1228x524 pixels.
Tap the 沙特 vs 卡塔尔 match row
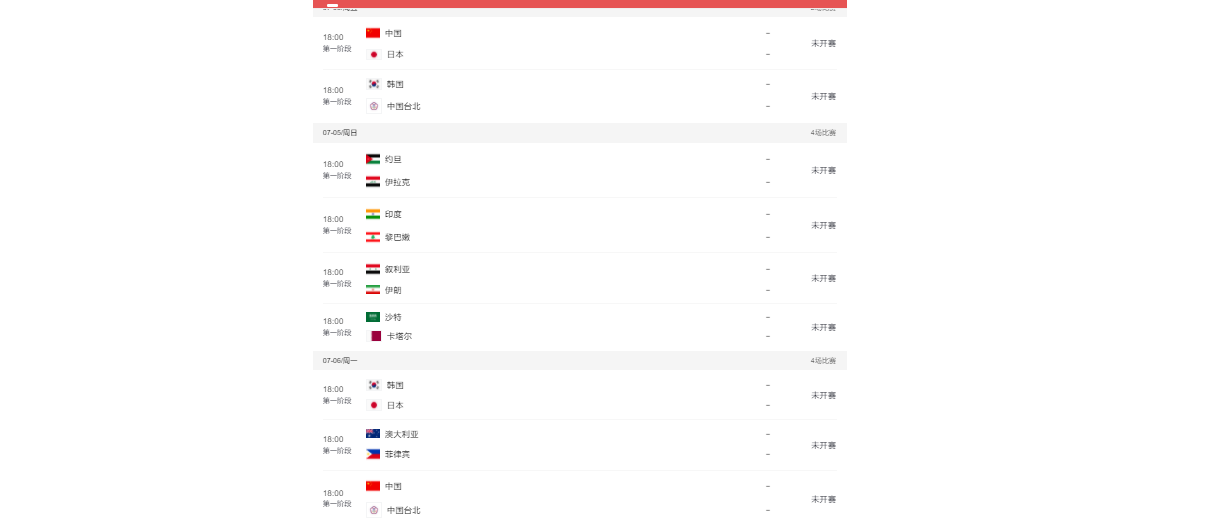579,327
